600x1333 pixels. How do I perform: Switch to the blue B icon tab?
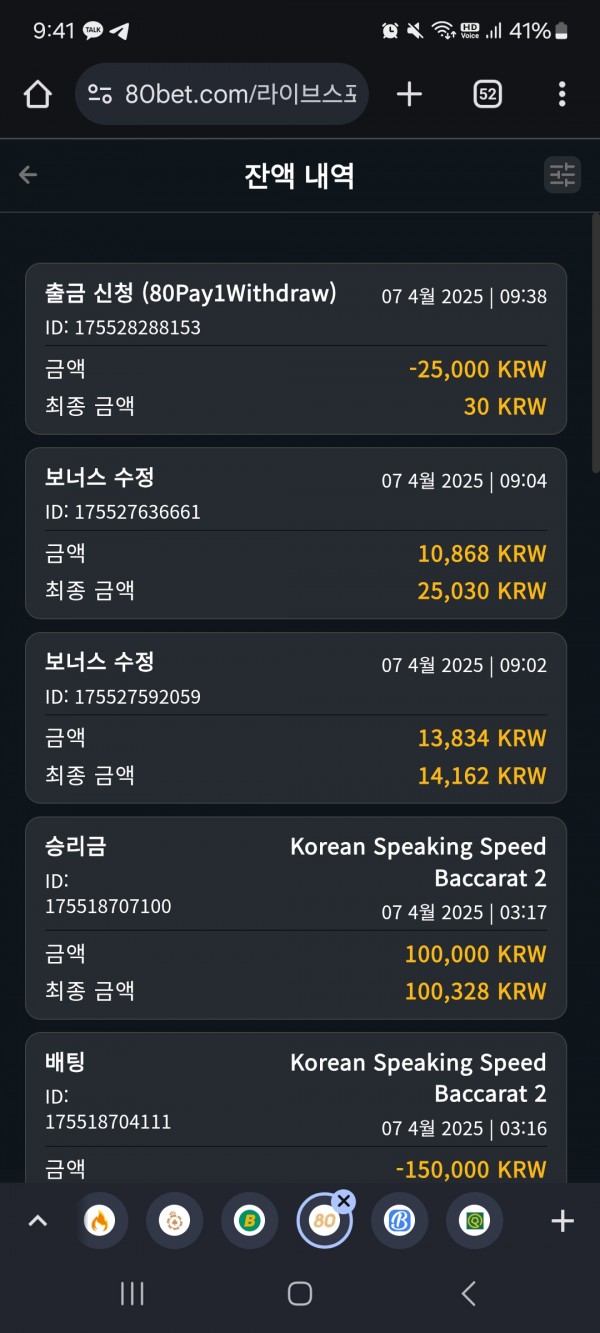click(399, 1220)
